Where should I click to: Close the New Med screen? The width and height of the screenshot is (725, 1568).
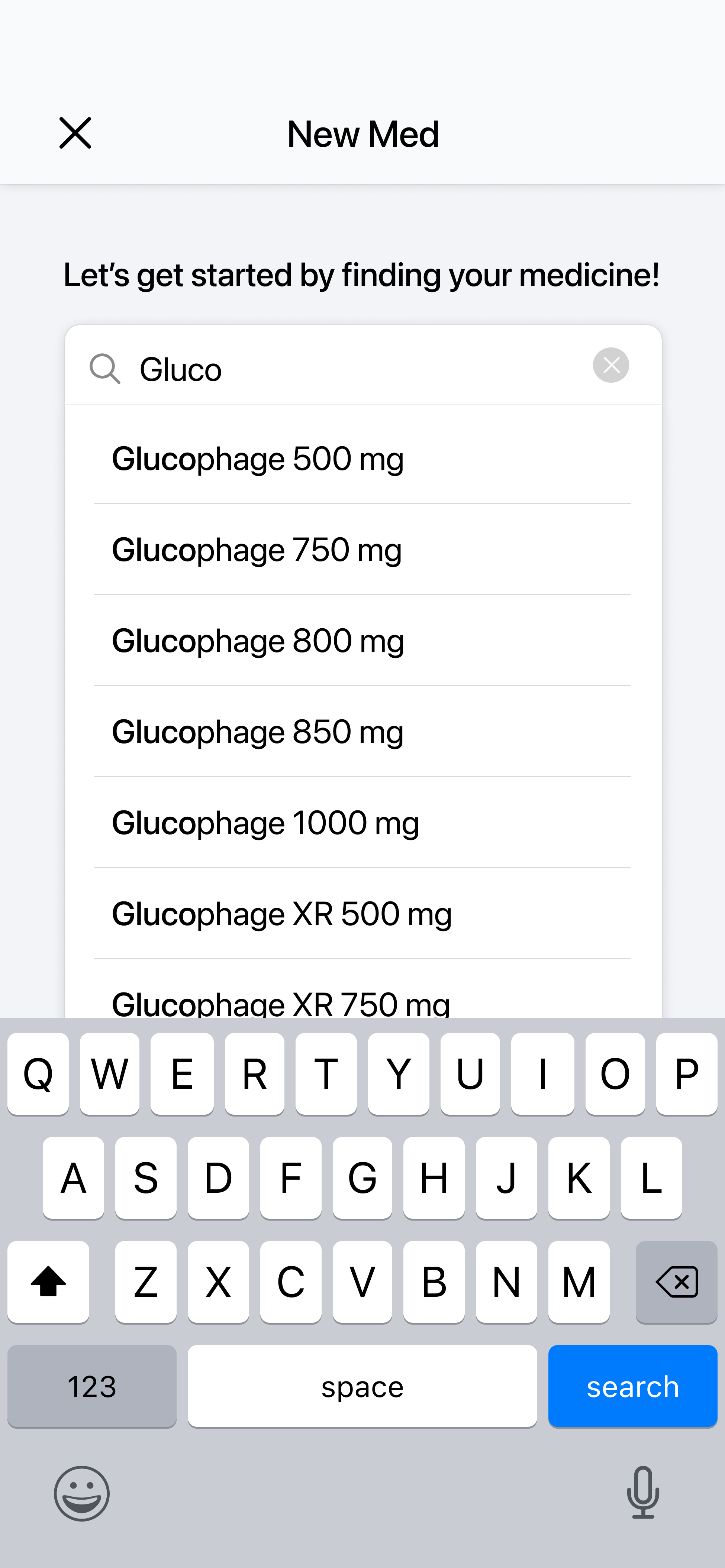click(75, 133)
